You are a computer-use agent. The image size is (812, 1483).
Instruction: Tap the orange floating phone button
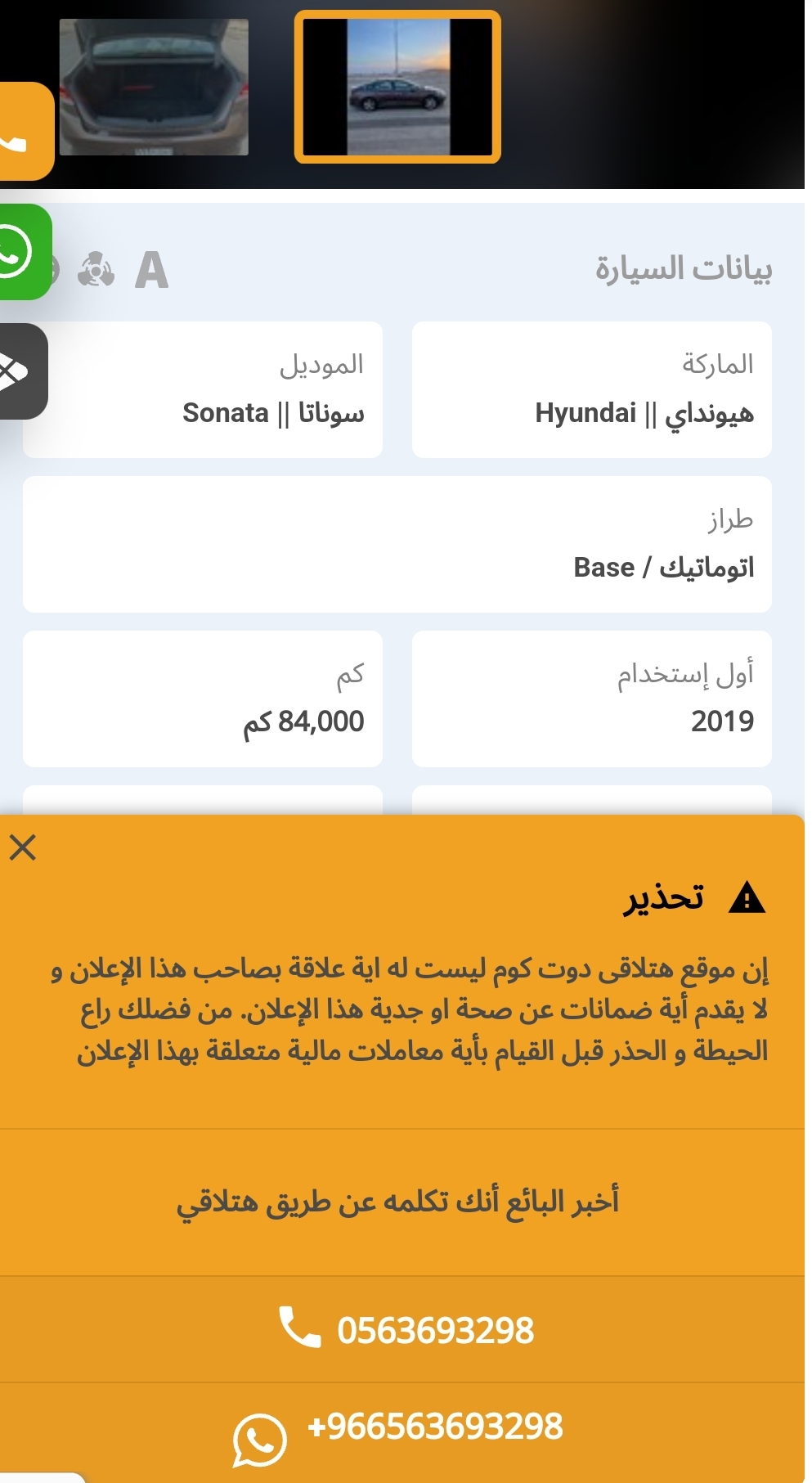pyautogui.click(x=25, y=131)
